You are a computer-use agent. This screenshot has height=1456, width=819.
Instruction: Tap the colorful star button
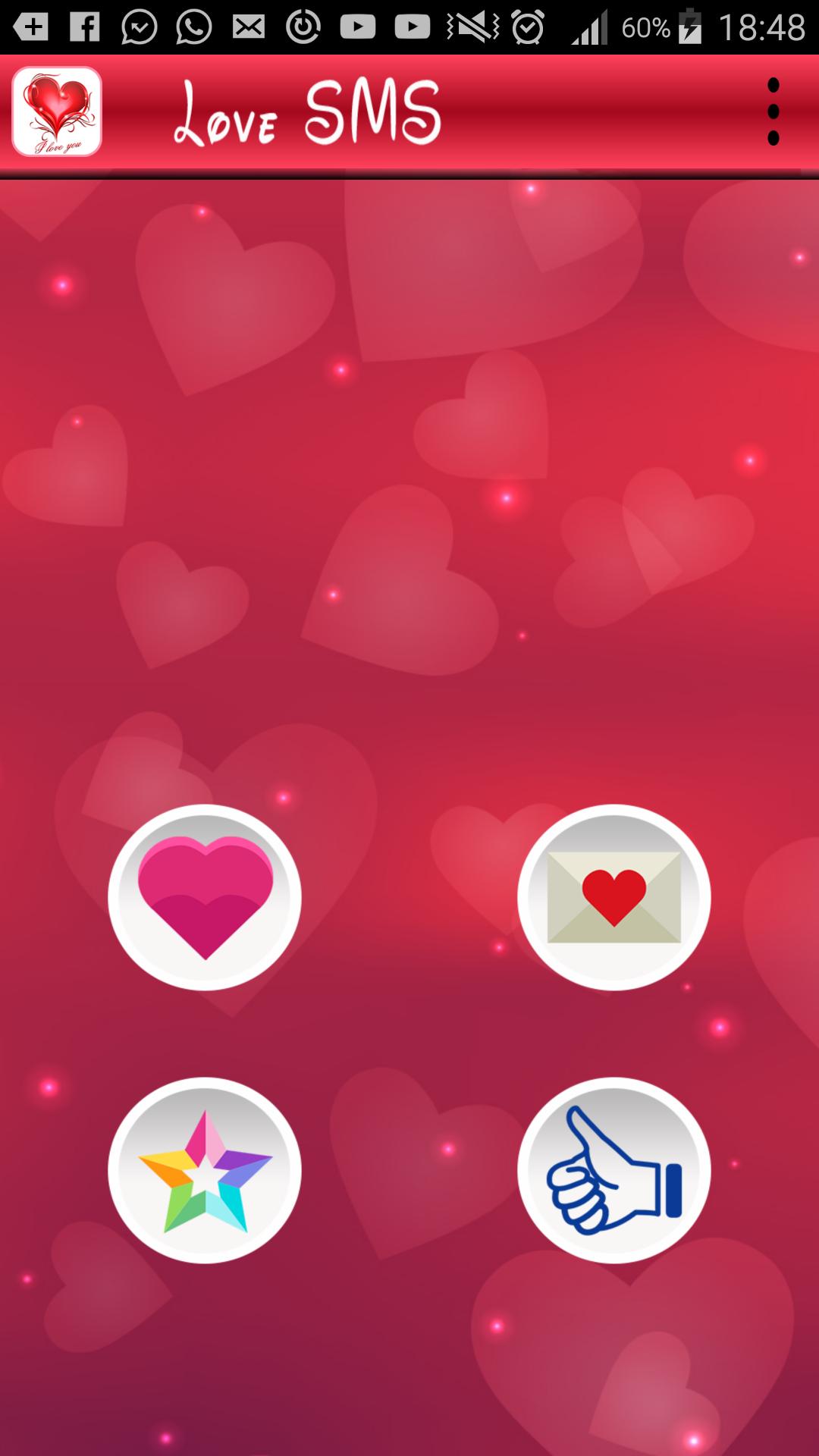click(x=205, y=1170)
